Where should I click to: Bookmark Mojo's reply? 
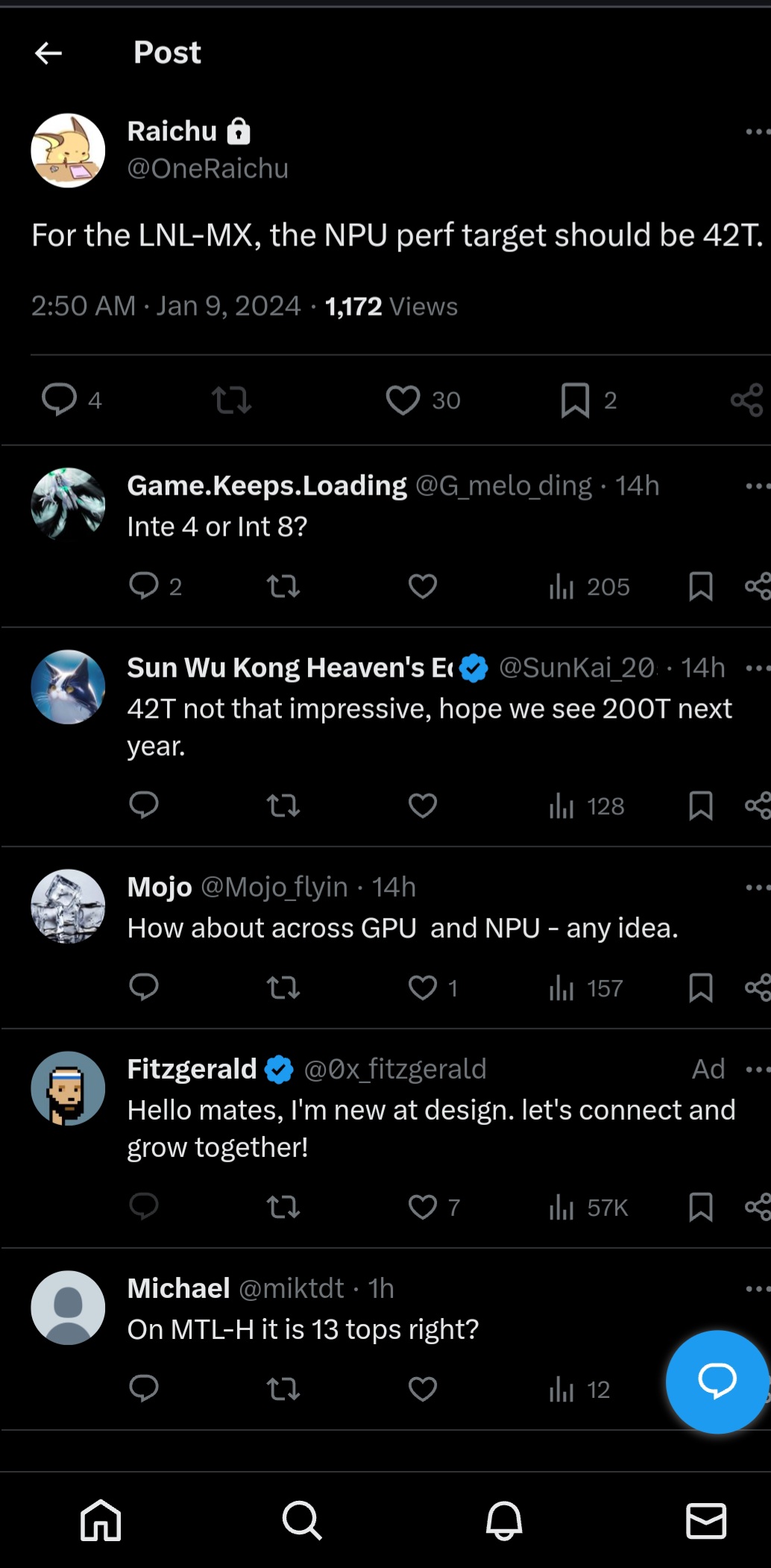click(x=700, y=988)
